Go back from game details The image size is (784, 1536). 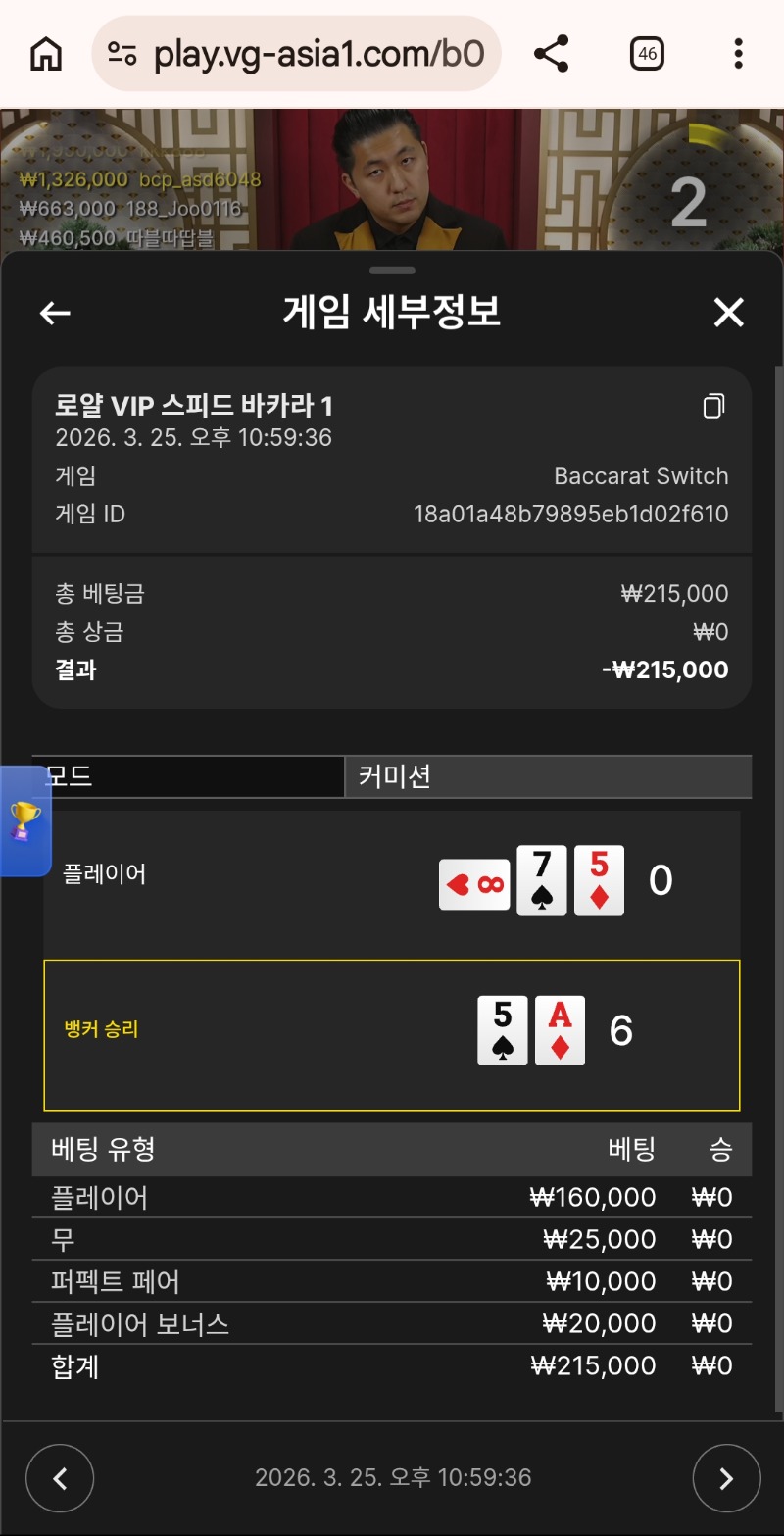point(55,313)
